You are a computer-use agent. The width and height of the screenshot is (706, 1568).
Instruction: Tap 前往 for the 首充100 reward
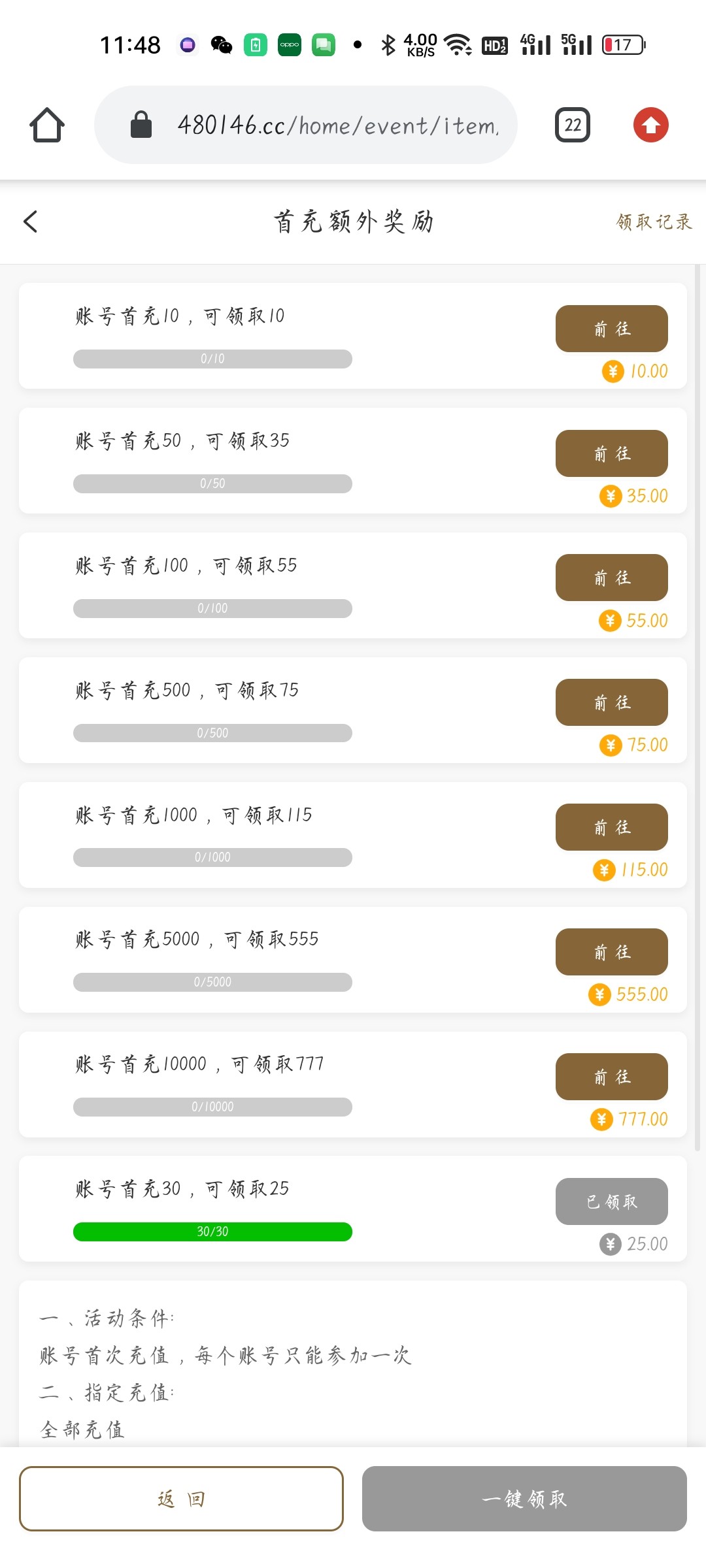click(611, 578)
